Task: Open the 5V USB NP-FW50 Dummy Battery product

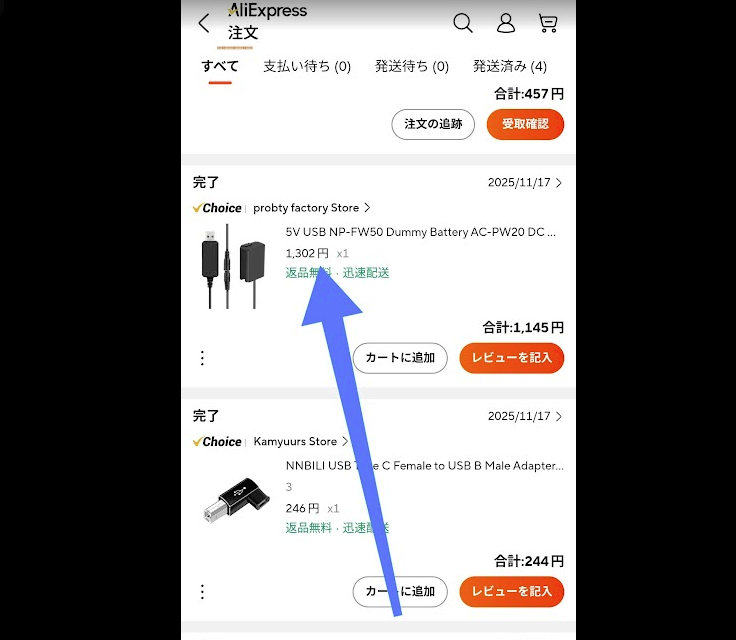Action: tap(420, 232)
